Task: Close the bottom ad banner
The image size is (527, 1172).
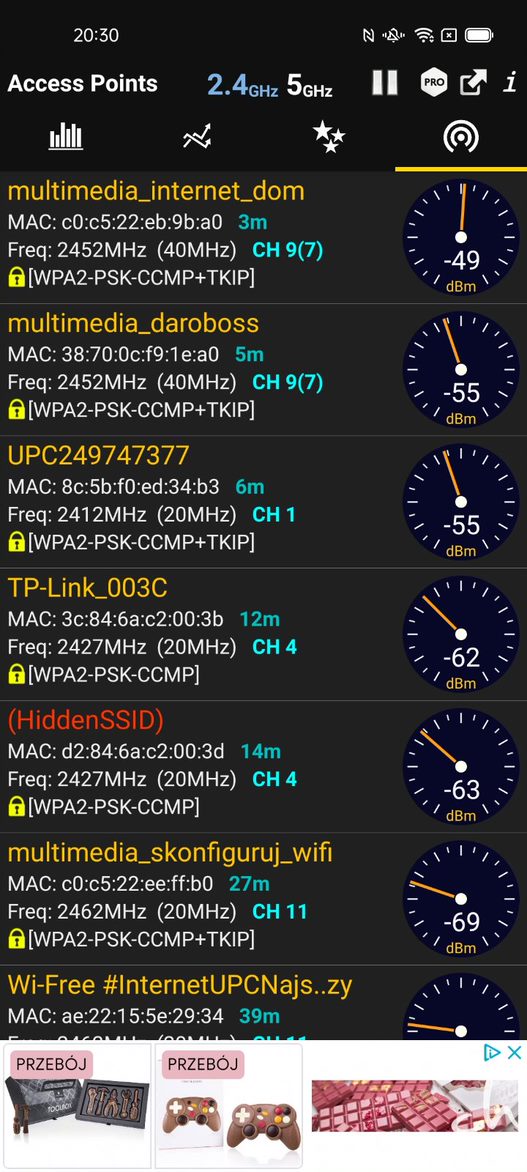Action: [514, 1053]
